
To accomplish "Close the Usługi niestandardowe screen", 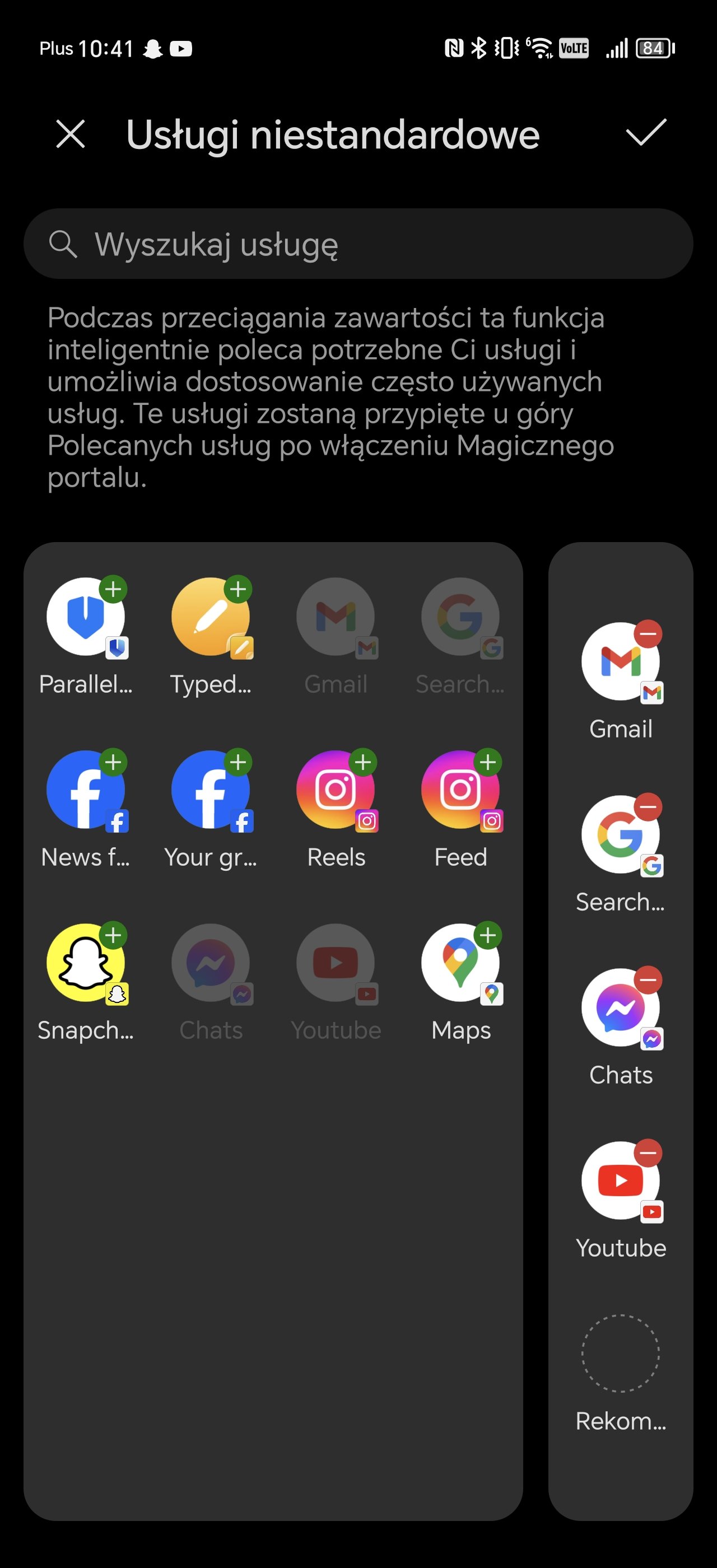I will click(x=71, y=134).
